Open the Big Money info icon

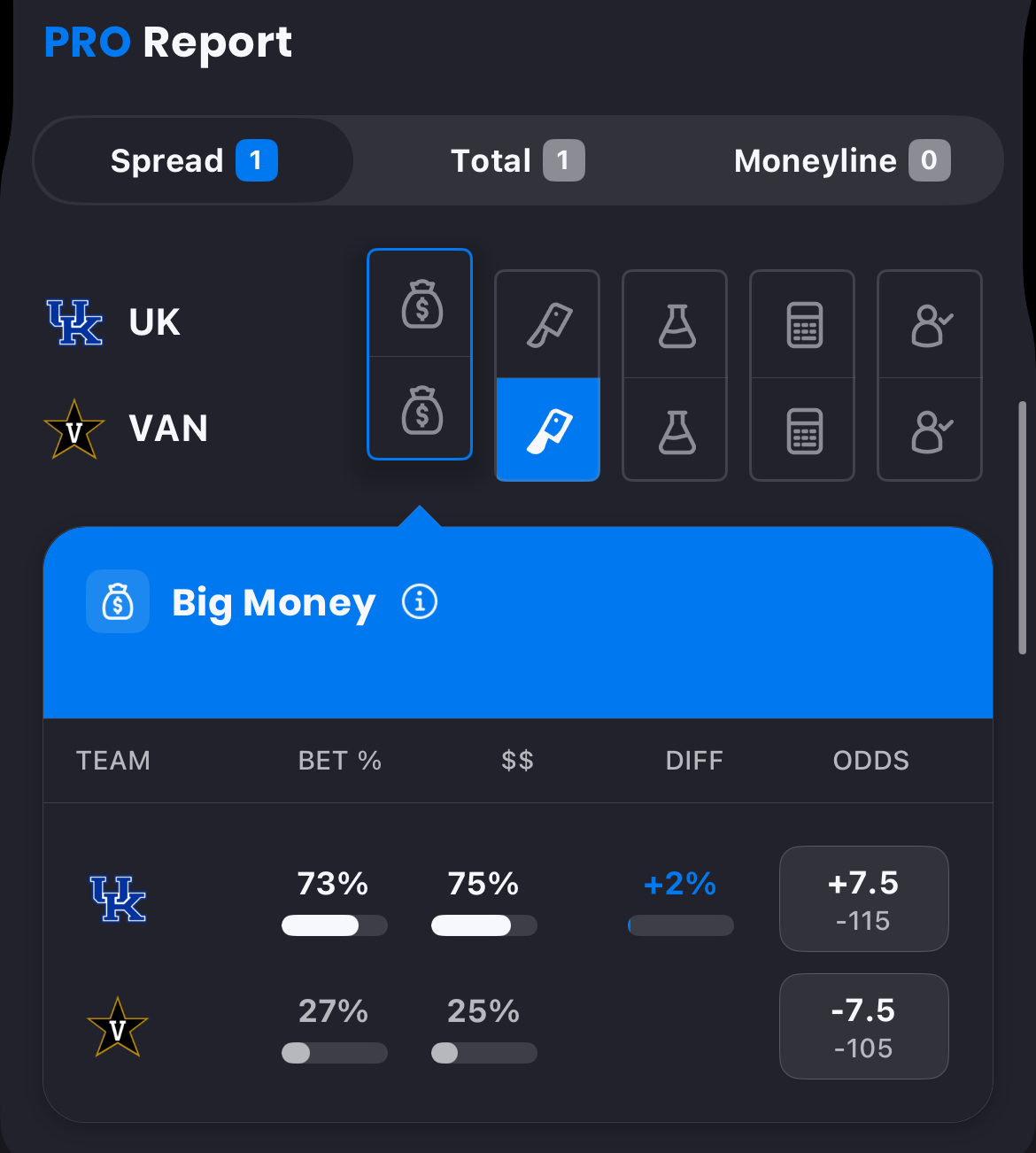point(420,602)
